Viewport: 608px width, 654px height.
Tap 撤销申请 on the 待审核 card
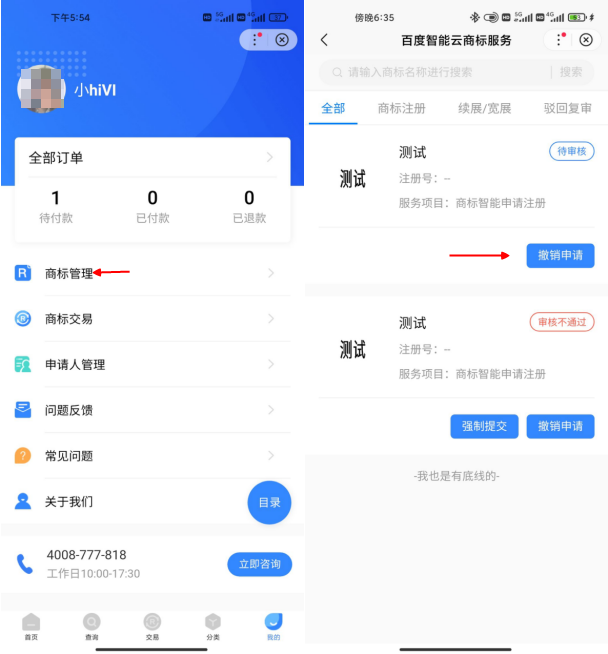560,255
